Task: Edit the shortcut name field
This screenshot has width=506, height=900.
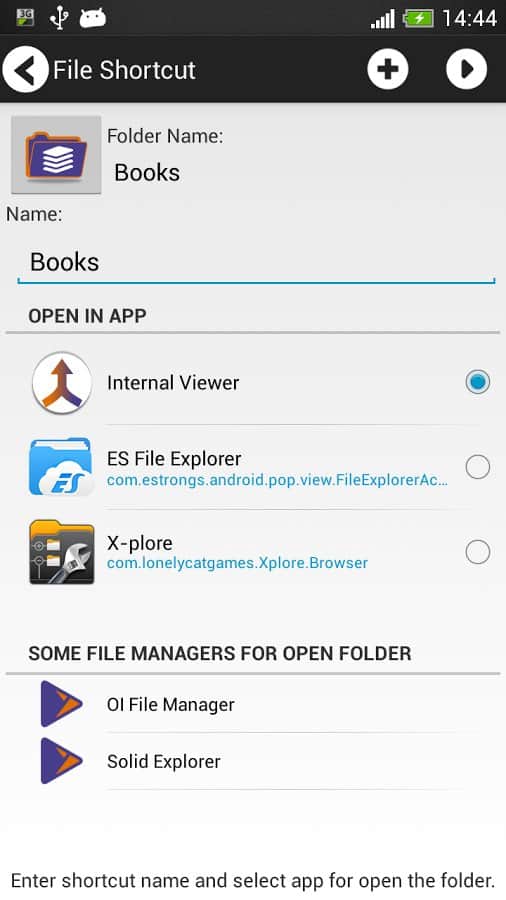Action: click(x=256, y=263)
